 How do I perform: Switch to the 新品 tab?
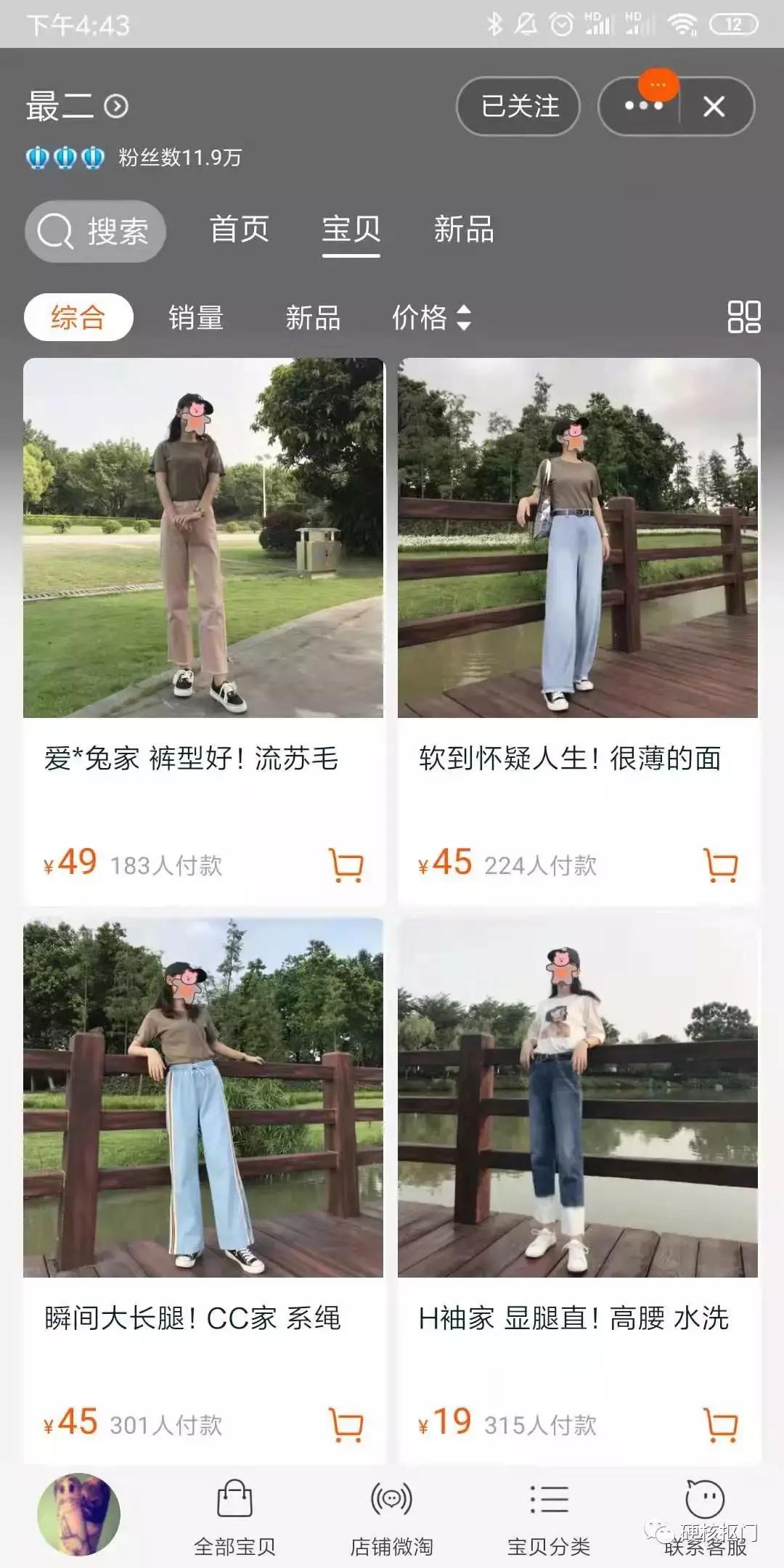[x=465, y=230]
